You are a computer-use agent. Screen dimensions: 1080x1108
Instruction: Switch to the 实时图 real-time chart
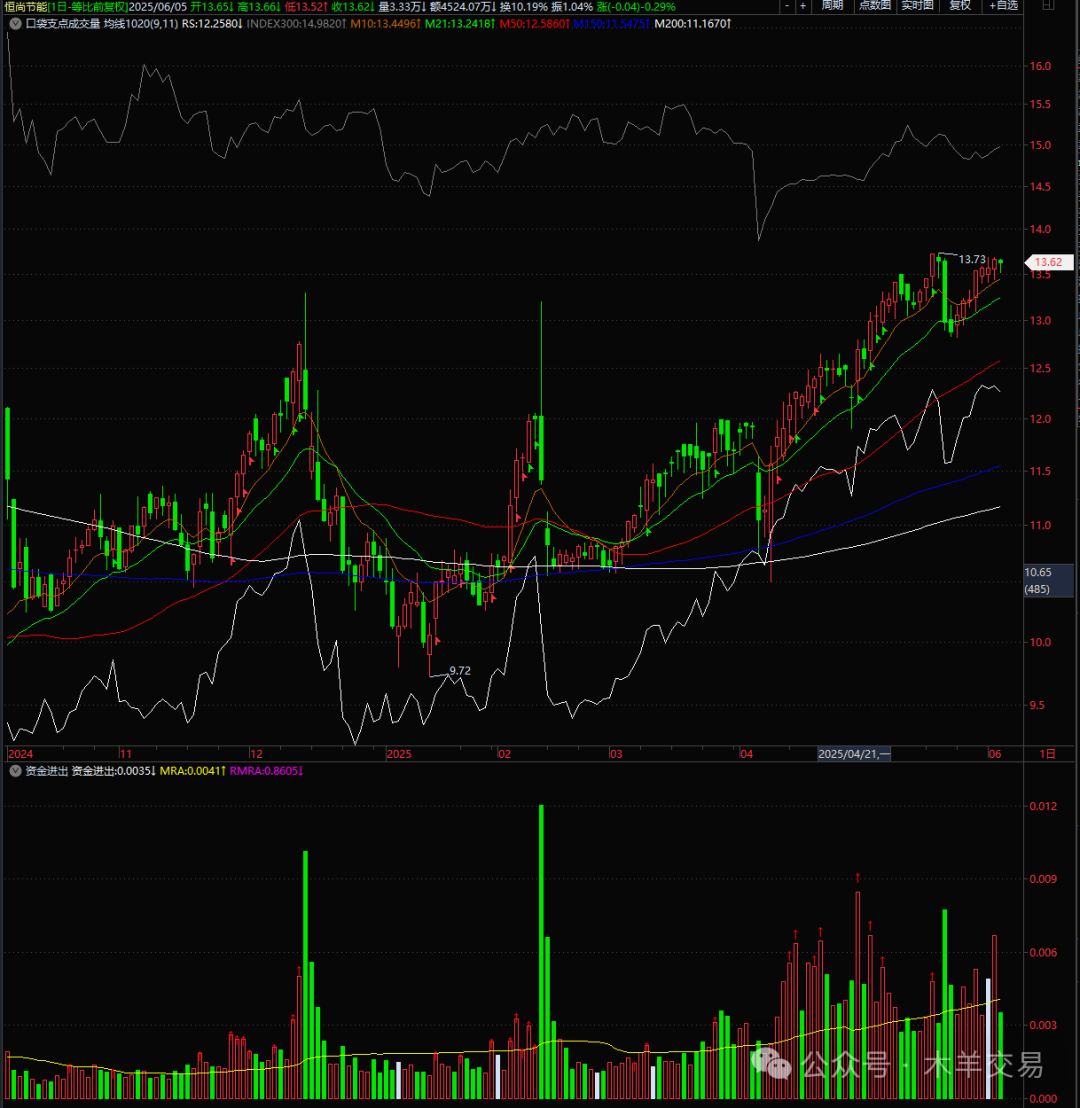[917, 6]
